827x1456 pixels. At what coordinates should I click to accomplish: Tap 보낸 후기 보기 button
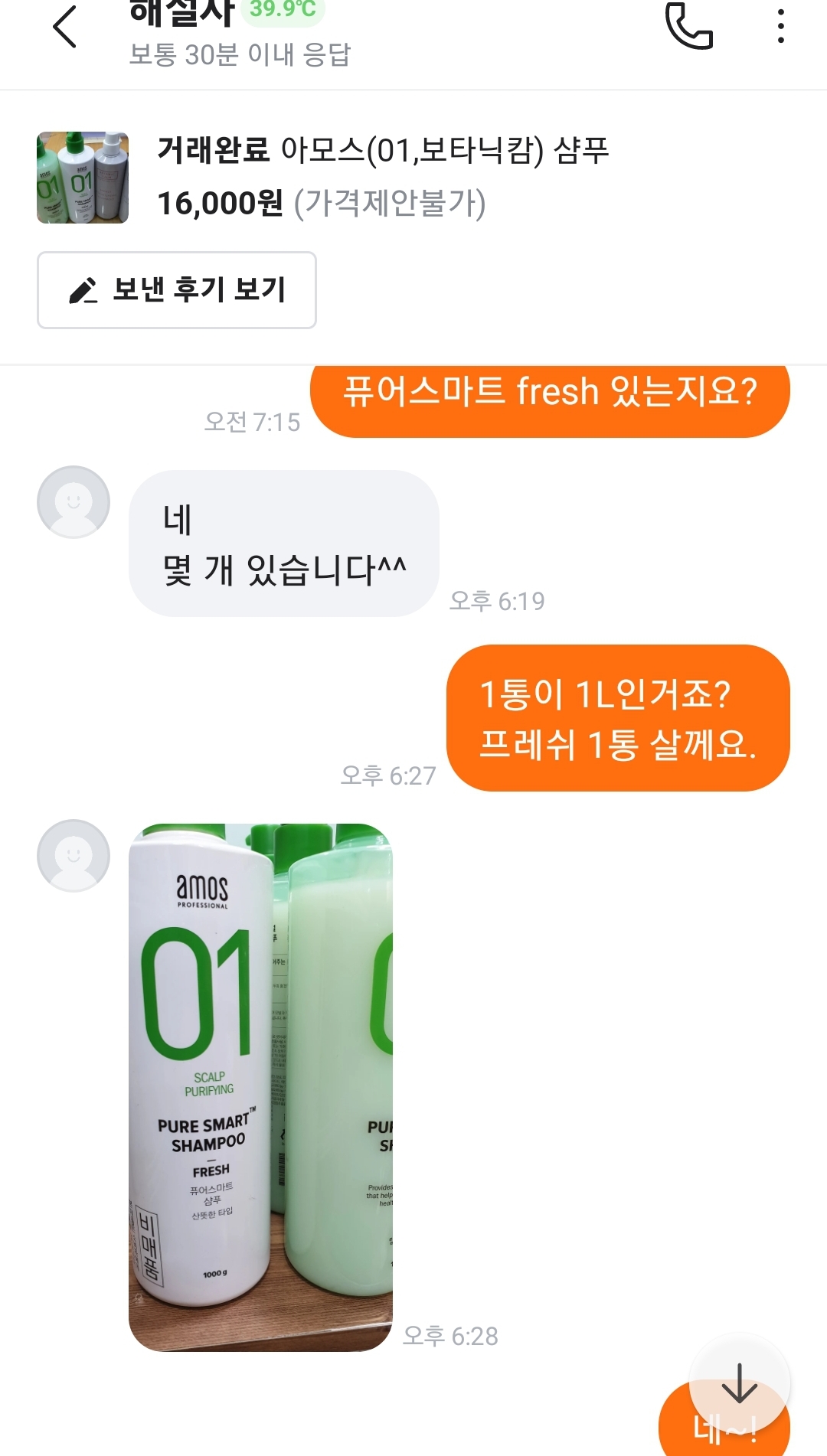coord(177,290)
